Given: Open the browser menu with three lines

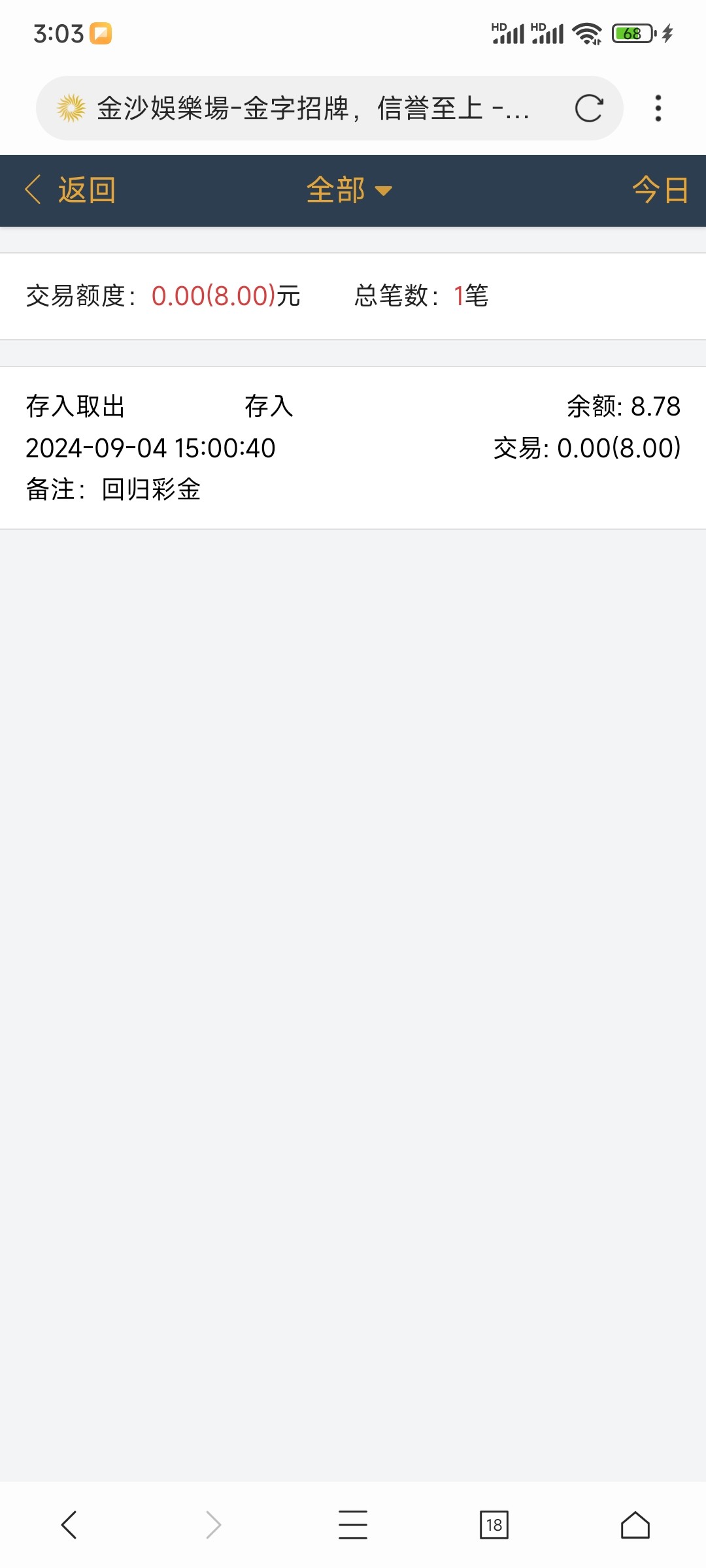Looking at the screenshot, I should tap(353, 1525).
